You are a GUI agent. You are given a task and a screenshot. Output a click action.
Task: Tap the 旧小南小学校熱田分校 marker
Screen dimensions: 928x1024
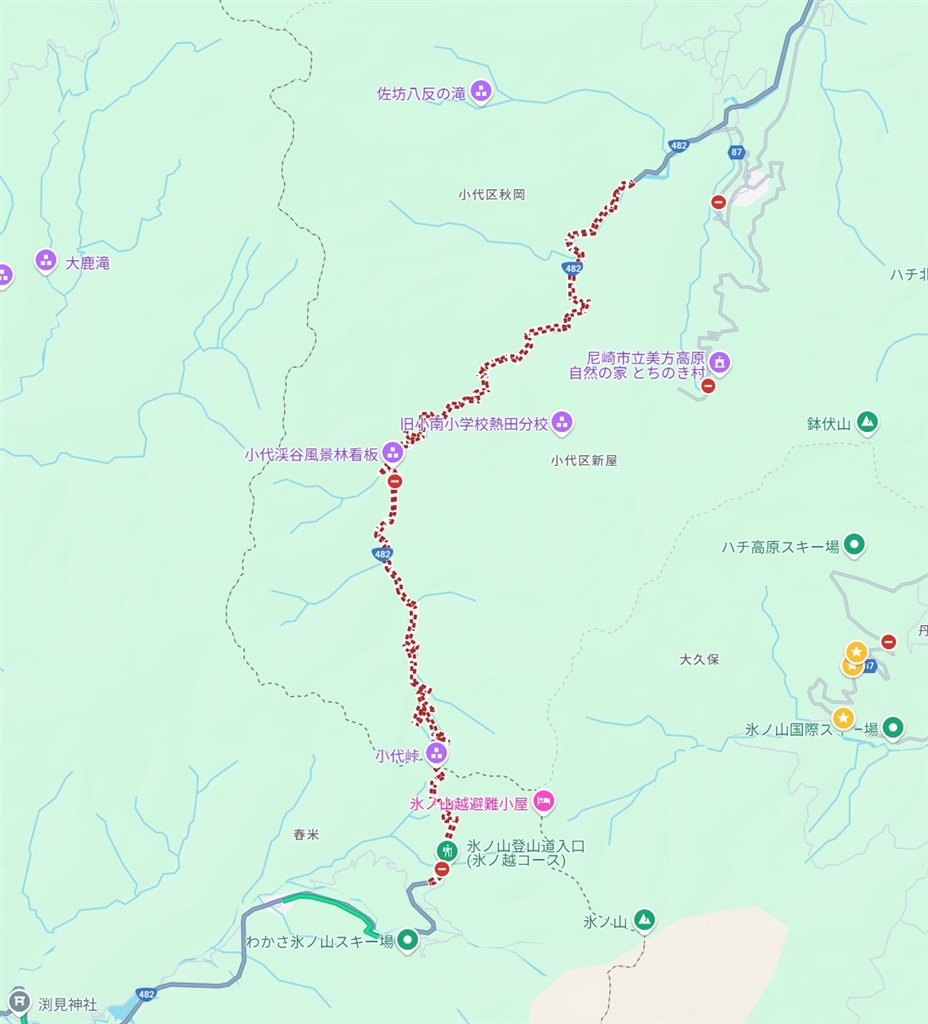tap(562, 423)
